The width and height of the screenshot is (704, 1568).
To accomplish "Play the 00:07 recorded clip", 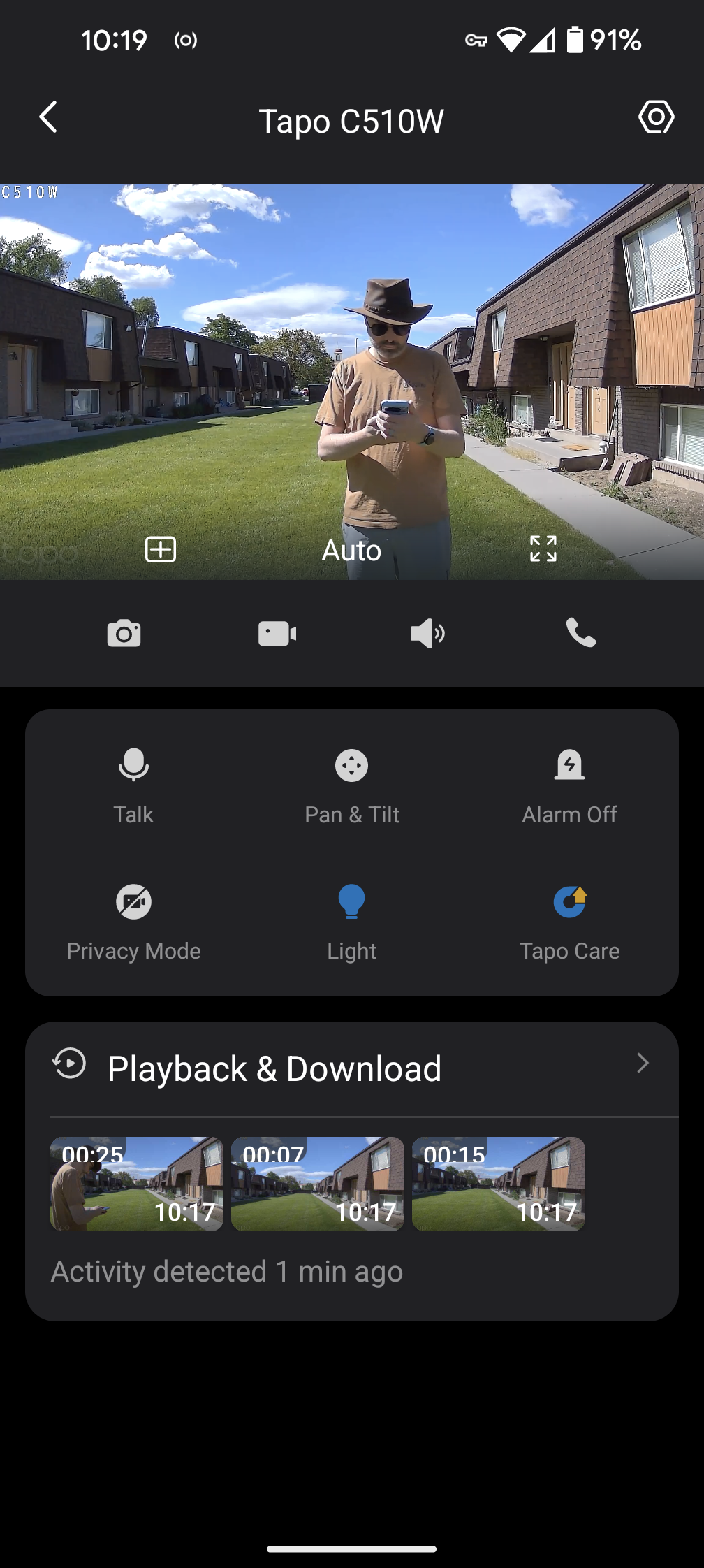I will (318, 1184).
